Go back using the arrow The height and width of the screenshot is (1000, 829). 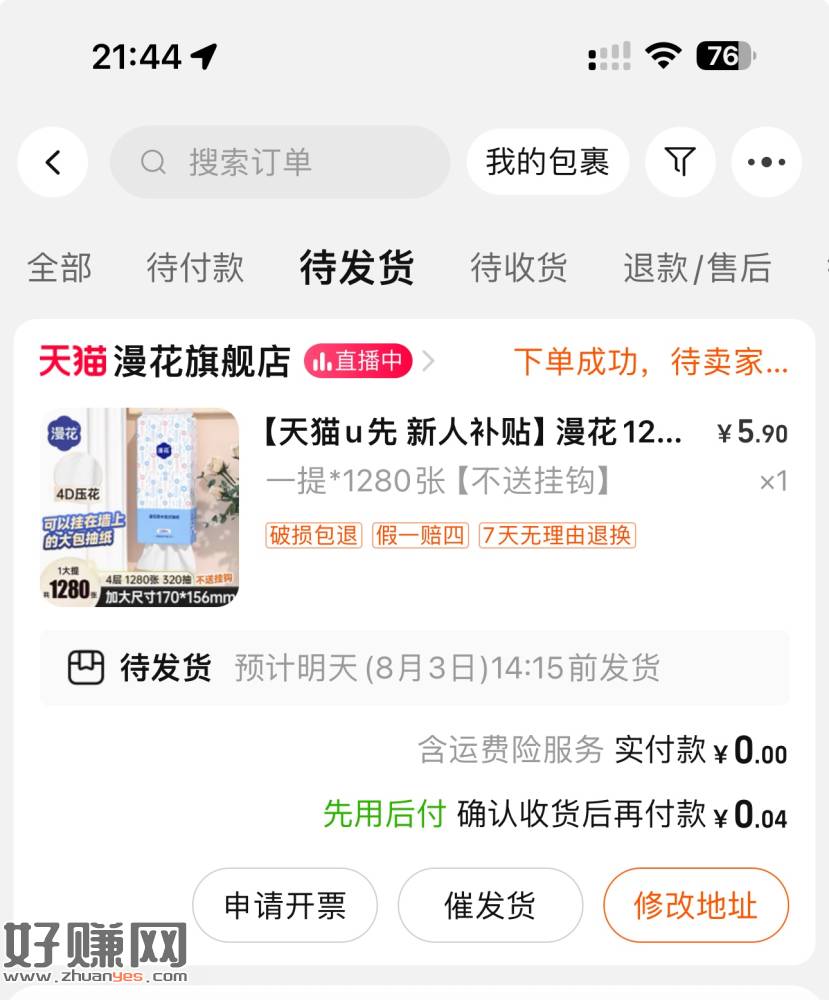point(53,162)
